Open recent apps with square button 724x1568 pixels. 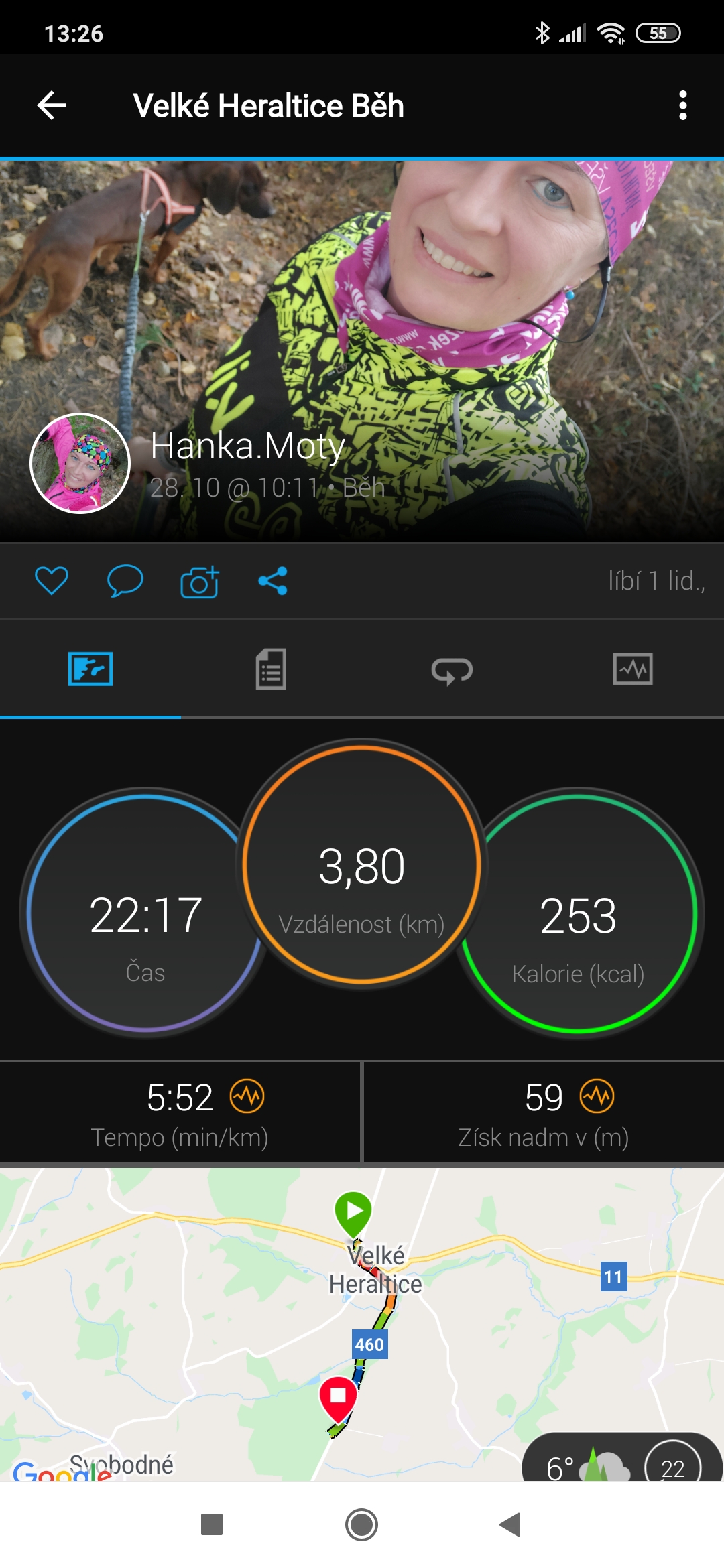212,1524
